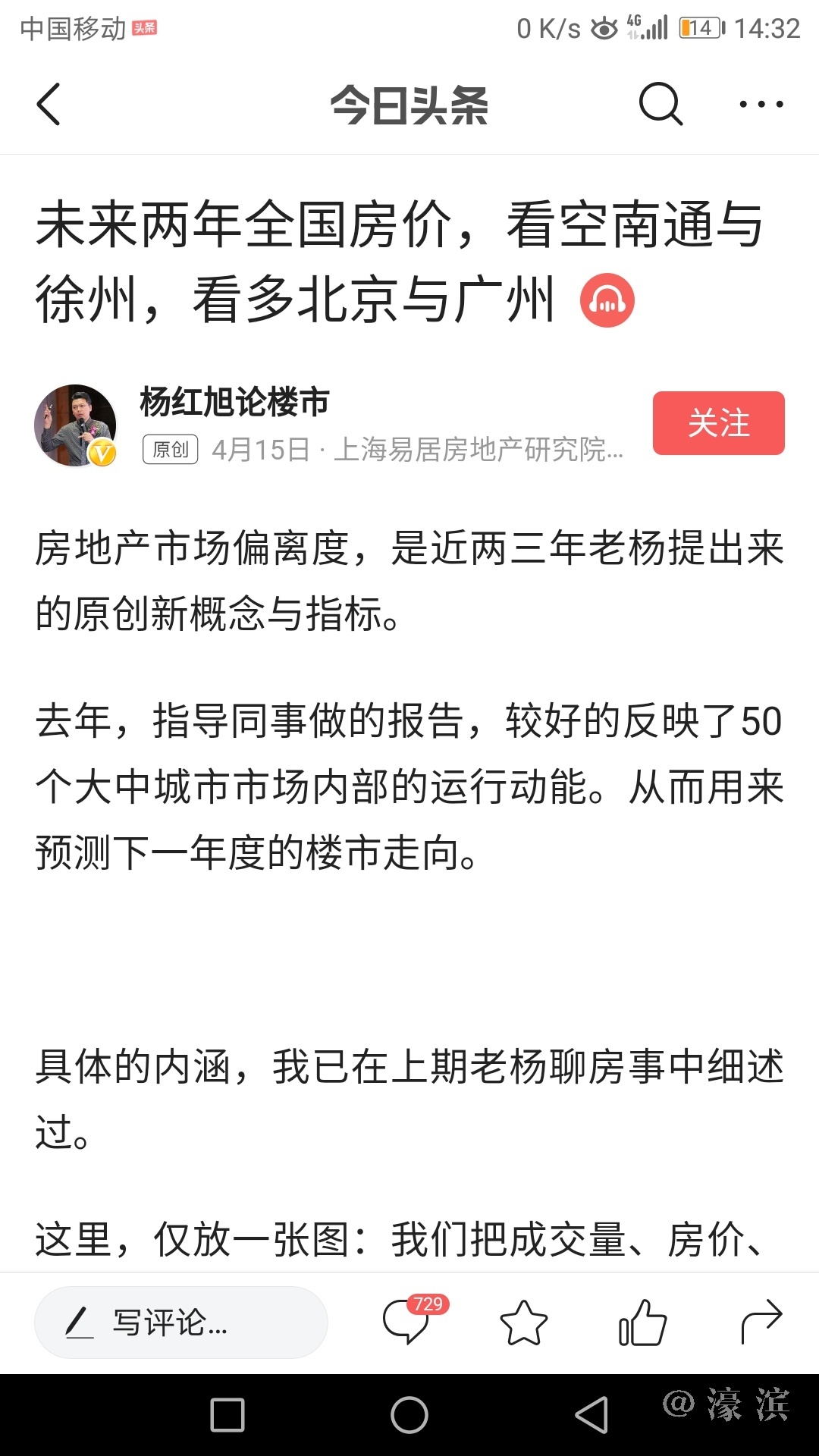Bookmark this article with the star

tap(523, 1323)
